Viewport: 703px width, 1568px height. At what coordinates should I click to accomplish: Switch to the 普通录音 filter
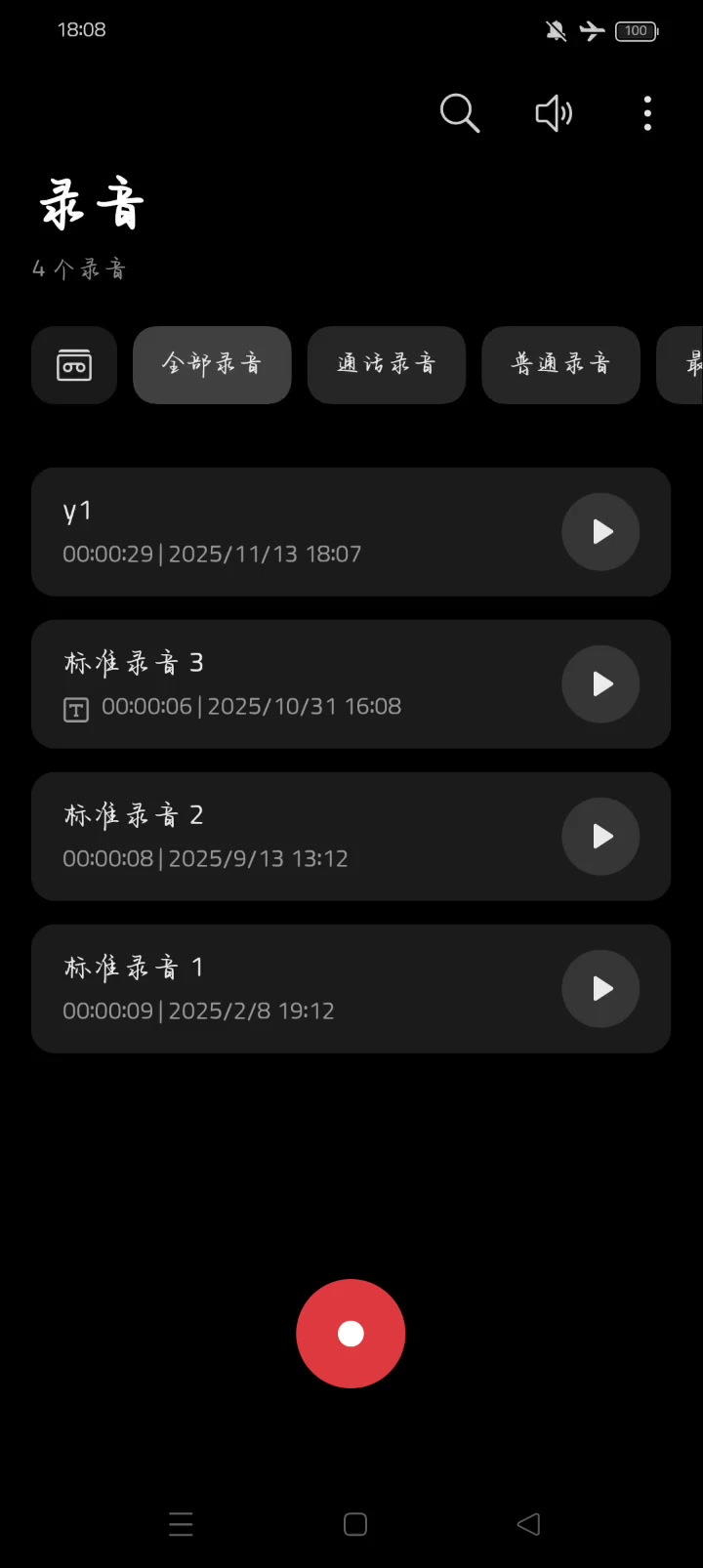(560, 365)
